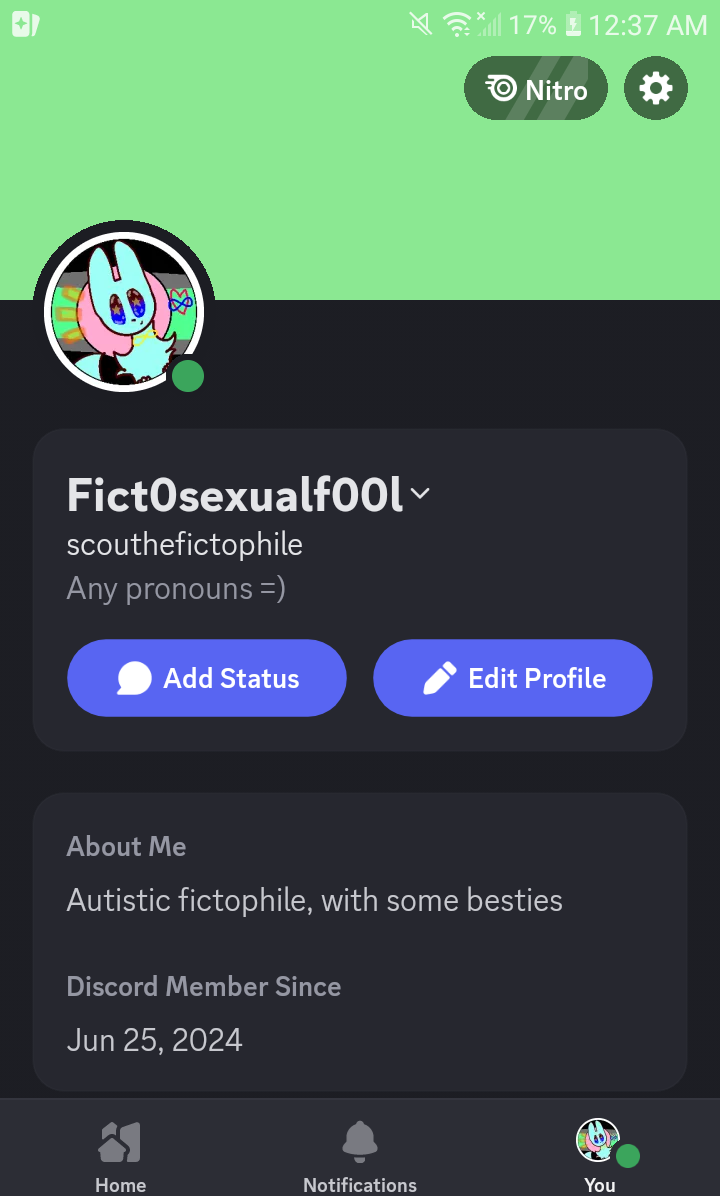Screen dimensions: 720x1196
Task: Open the settings gear
Action: pos(656,89)
